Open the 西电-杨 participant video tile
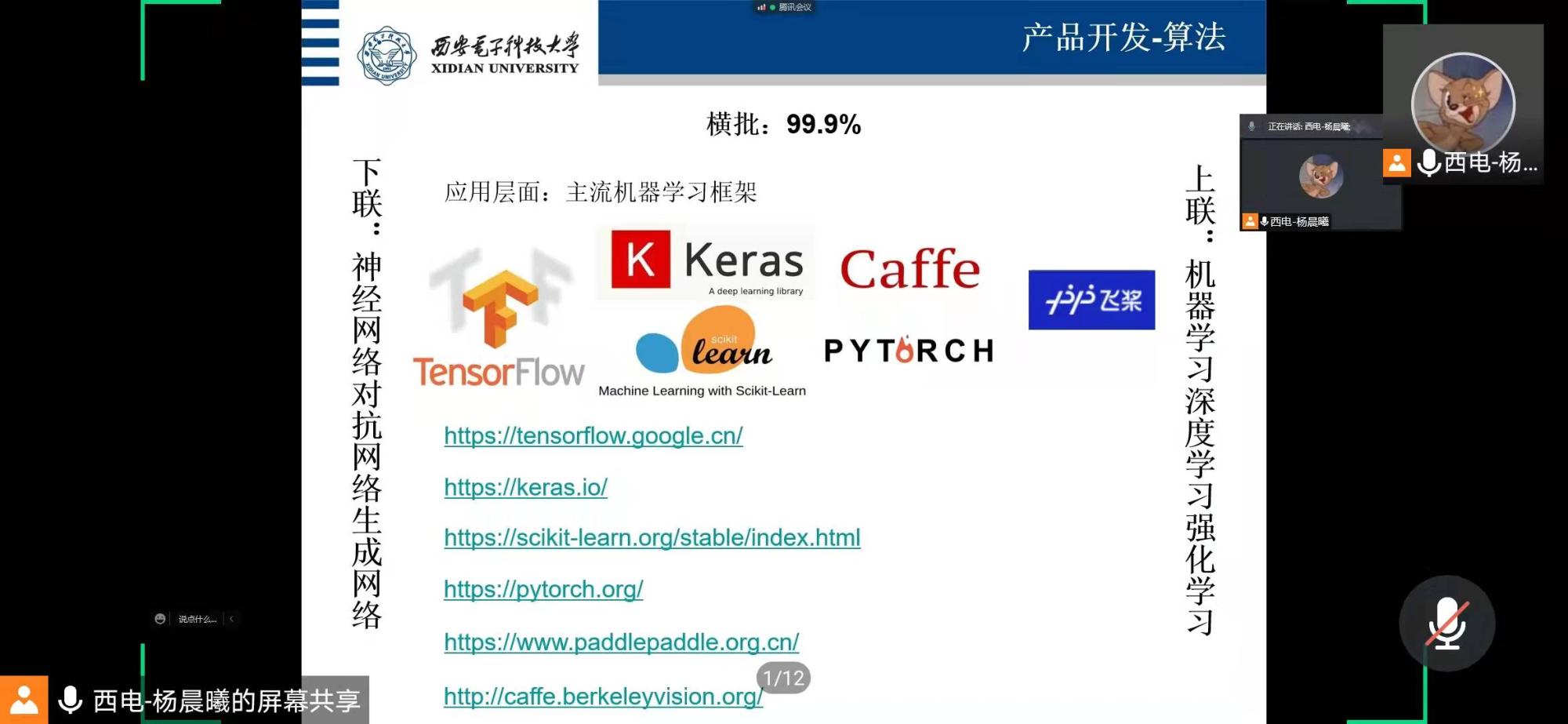This screenshot has width=1568, height=724. 1462,104
